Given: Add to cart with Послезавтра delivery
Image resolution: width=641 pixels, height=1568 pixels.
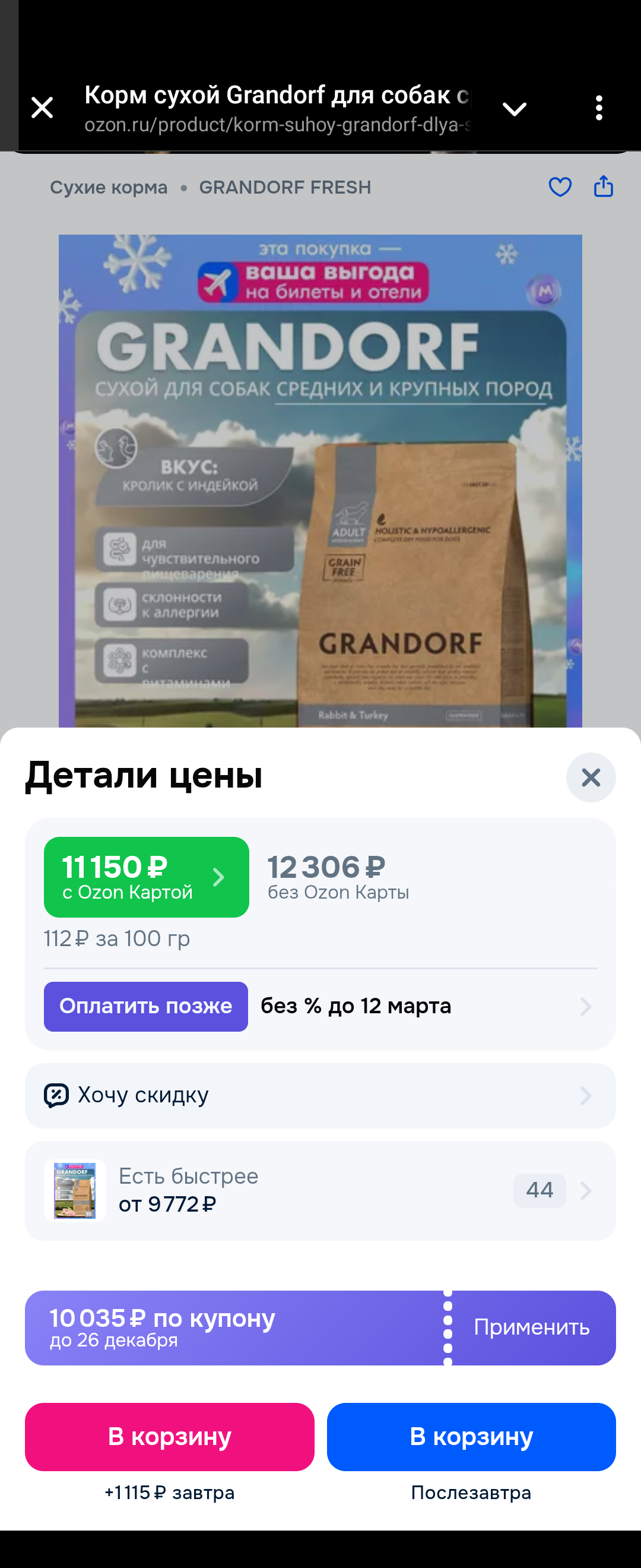Looking at the screenshot, I should click(471, 1437).
